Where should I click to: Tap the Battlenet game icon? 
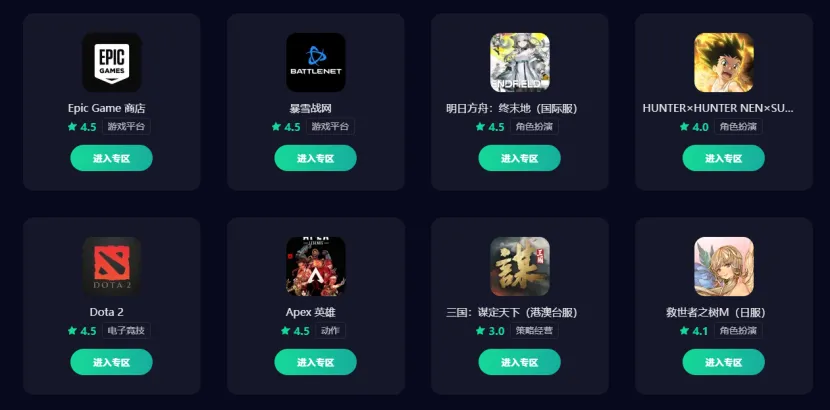(315, 63)
